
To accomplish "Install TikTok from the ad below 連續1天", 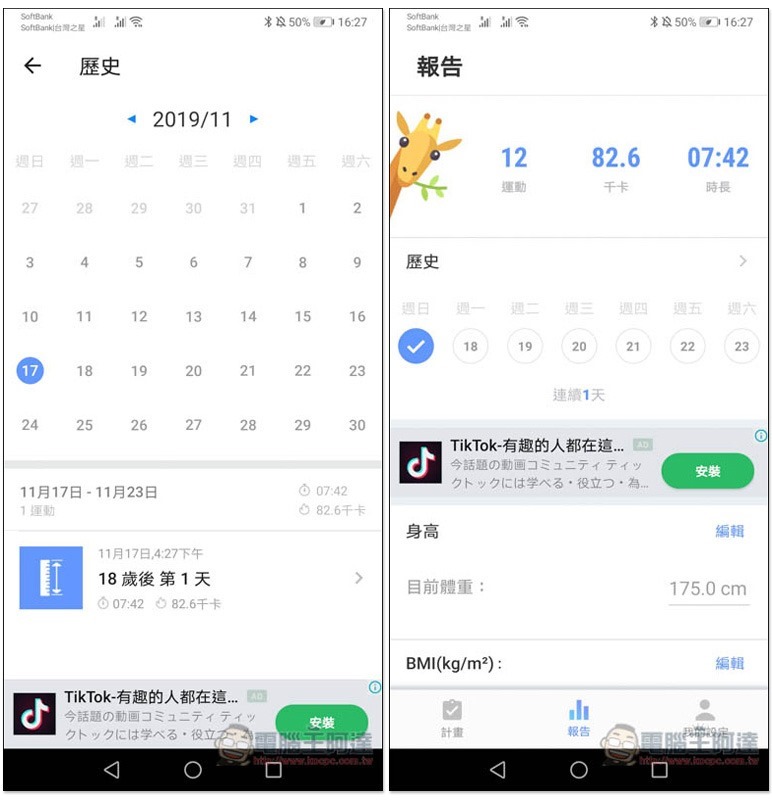I will (x=707, y=470).
